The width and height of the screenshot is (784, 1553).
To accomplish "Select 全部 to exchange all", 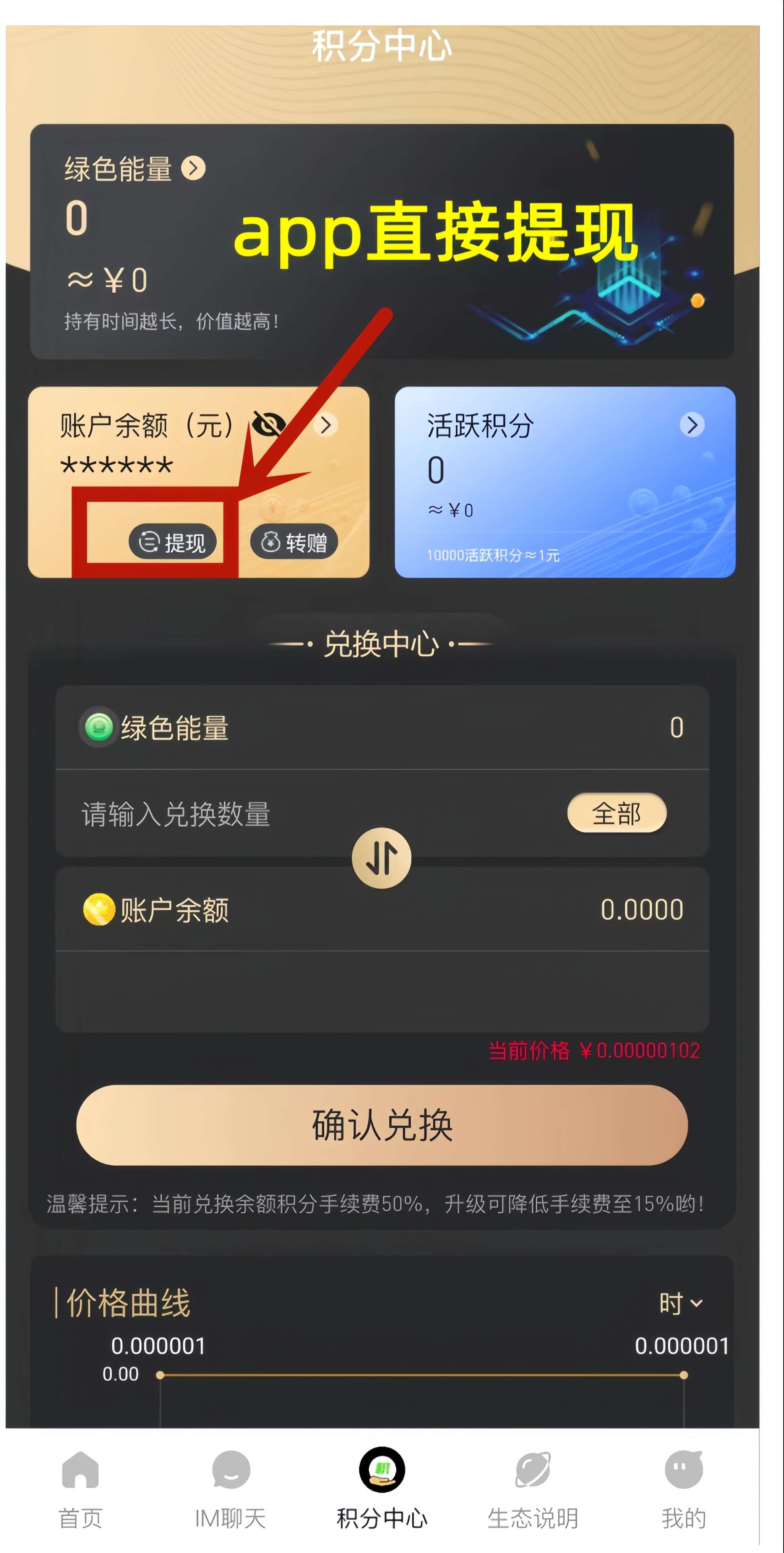I will pos(616,813).
